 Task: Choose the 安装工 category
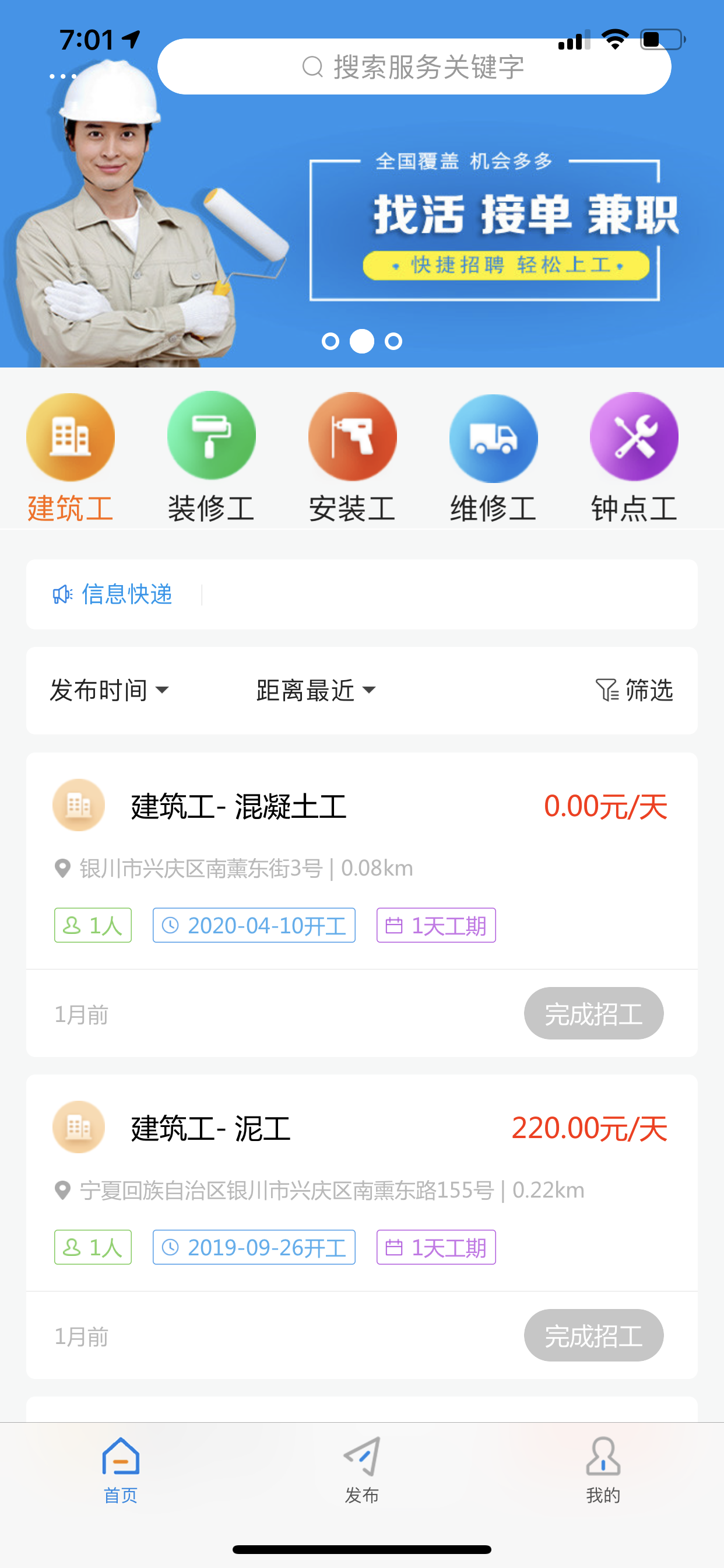[352, 458]
